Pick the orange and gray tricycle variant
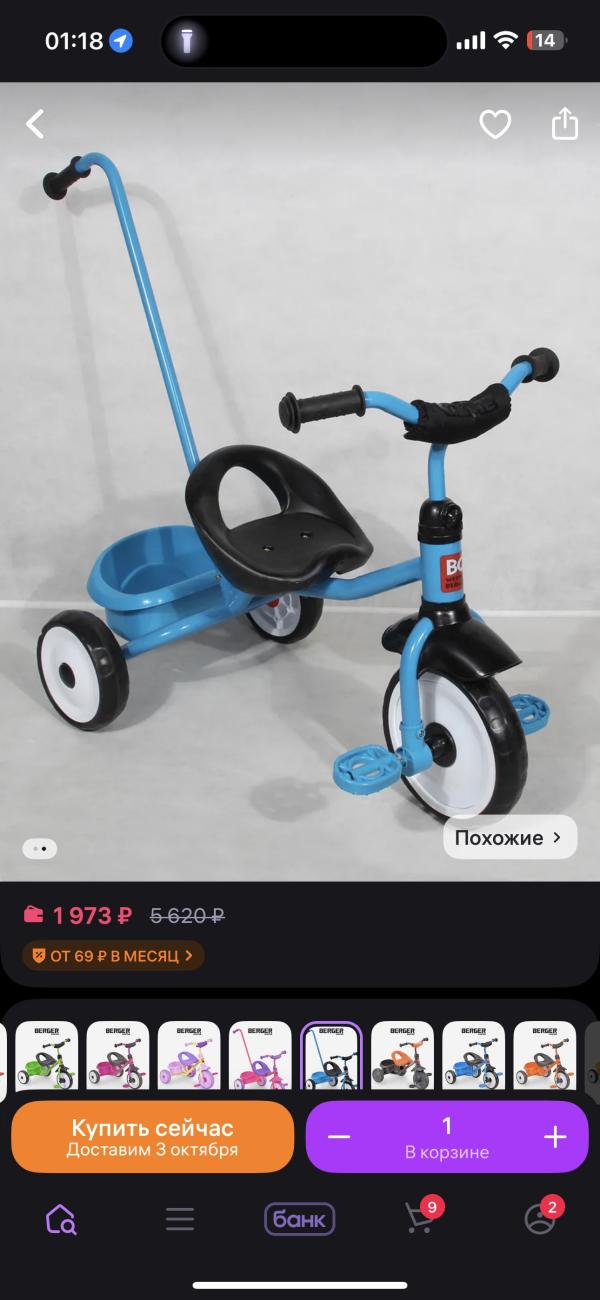The height and width of the screenshot is (1300, 600). (x=402, y=1057)
